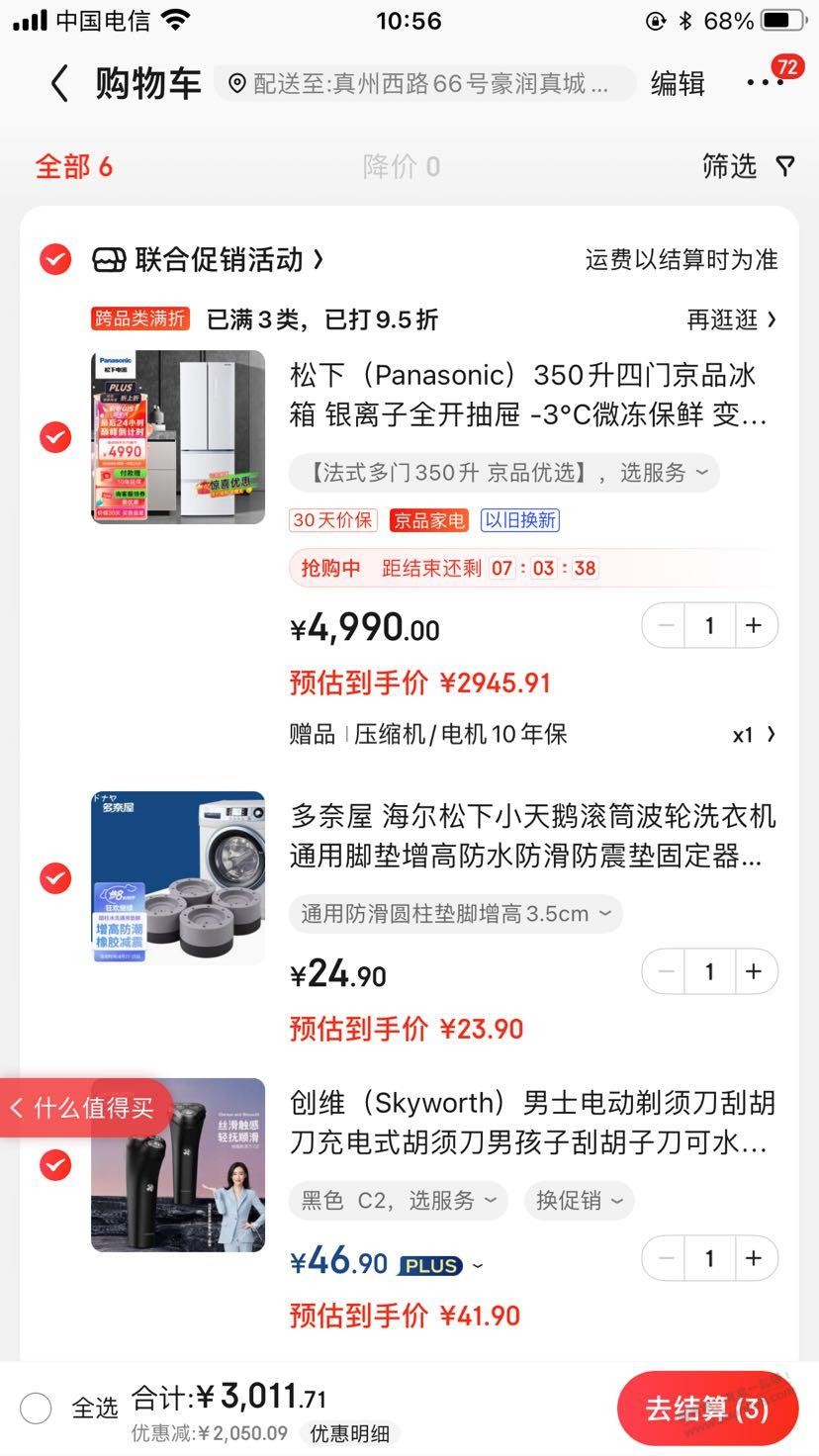819x1456 pixels.
Task: Tap the ellipsis menu showing 72 badge
Action: 764,83
